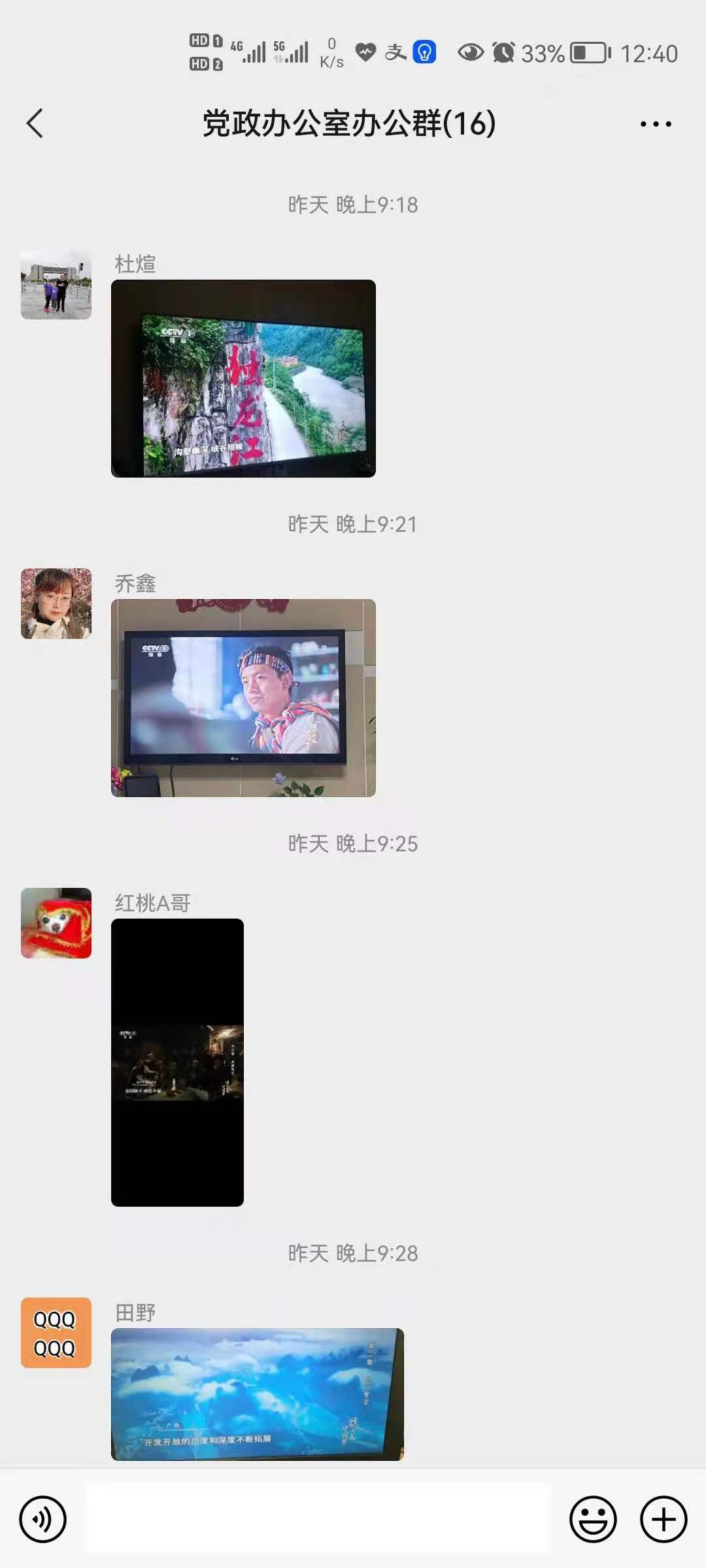Open the plus attachments menu
This screenshot has height=1568, width=706.
coord(664,1520)
